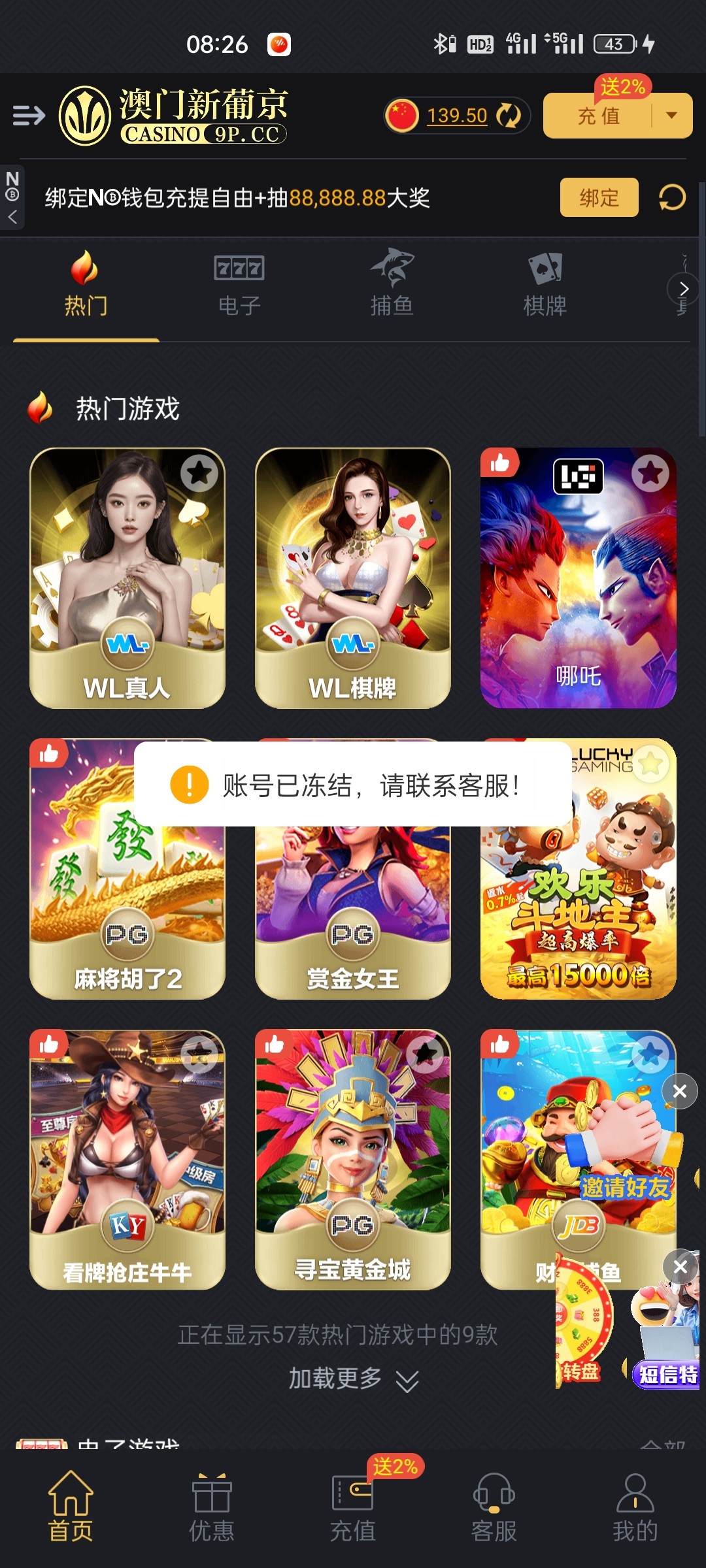The width and height of the screenshot is (706, 1568).
Task: Open the side drawer menu
Action: click(29, 116)
